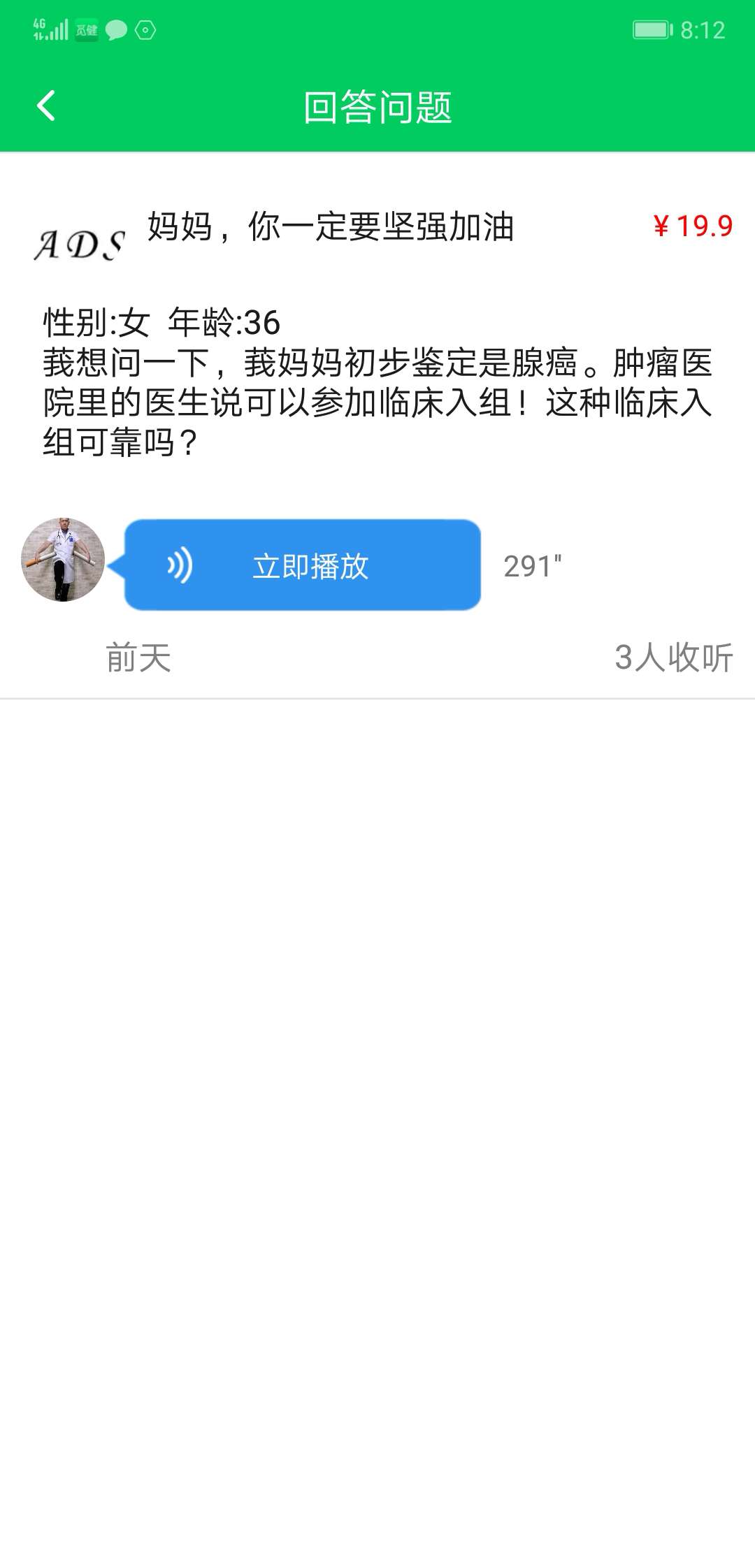Tap the back arrow to return
Screen dimensions: 755x1568
45,106
